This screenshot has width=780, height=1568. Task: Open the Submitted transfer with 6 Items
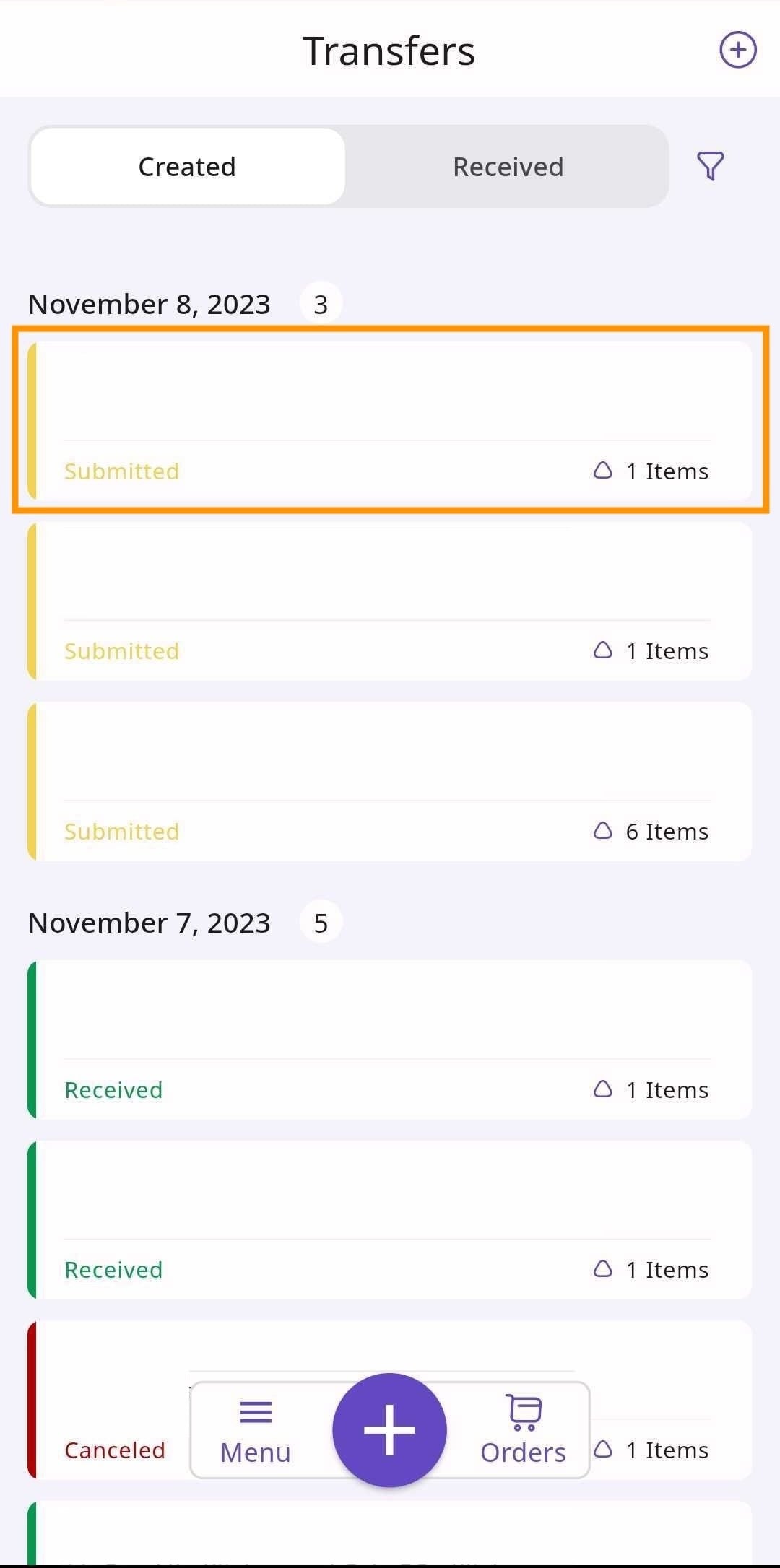390,781
